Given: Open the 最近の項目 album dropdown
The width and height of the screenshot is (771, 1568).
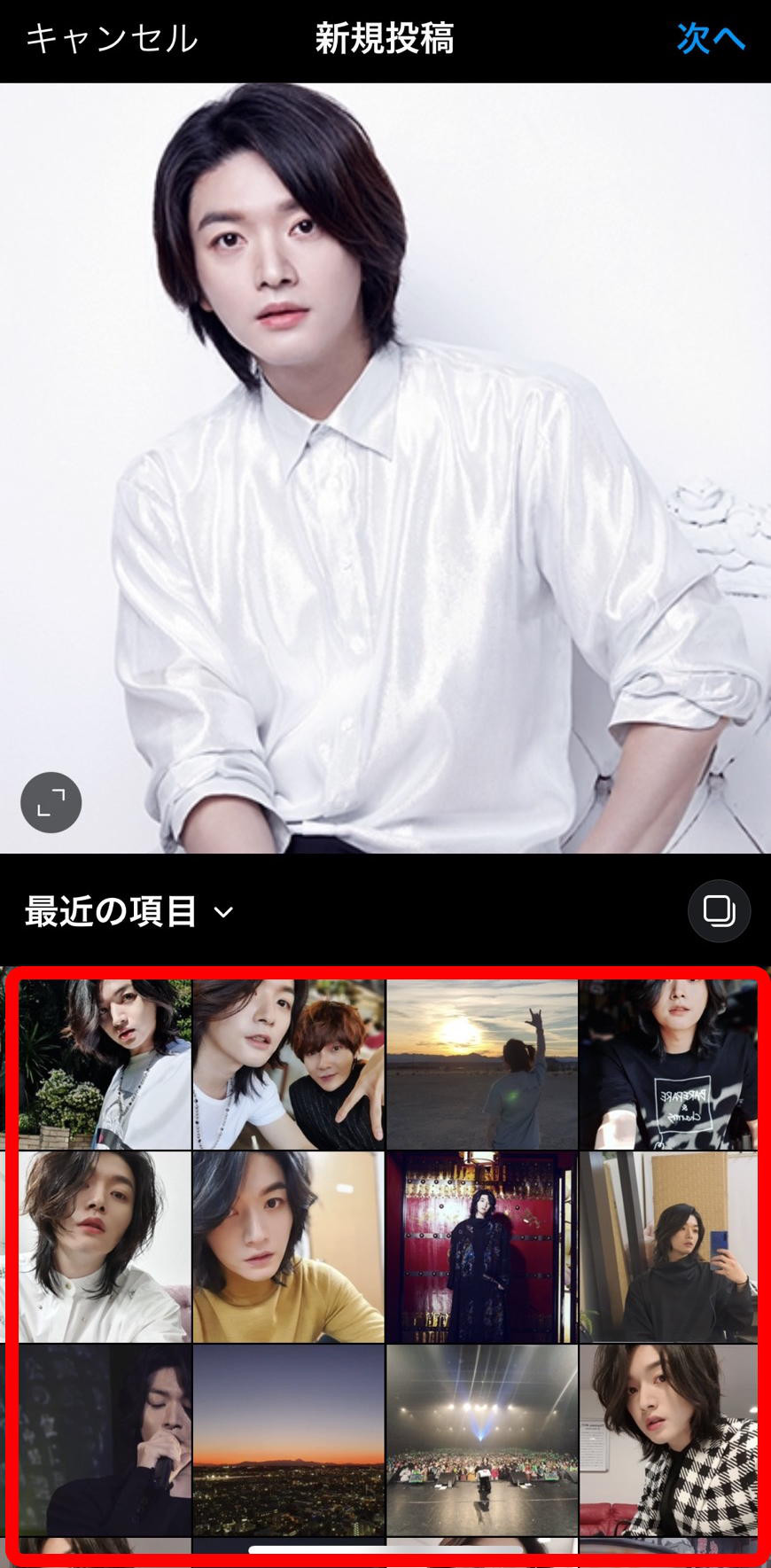Looking at the screenshot, I should 128,911.
